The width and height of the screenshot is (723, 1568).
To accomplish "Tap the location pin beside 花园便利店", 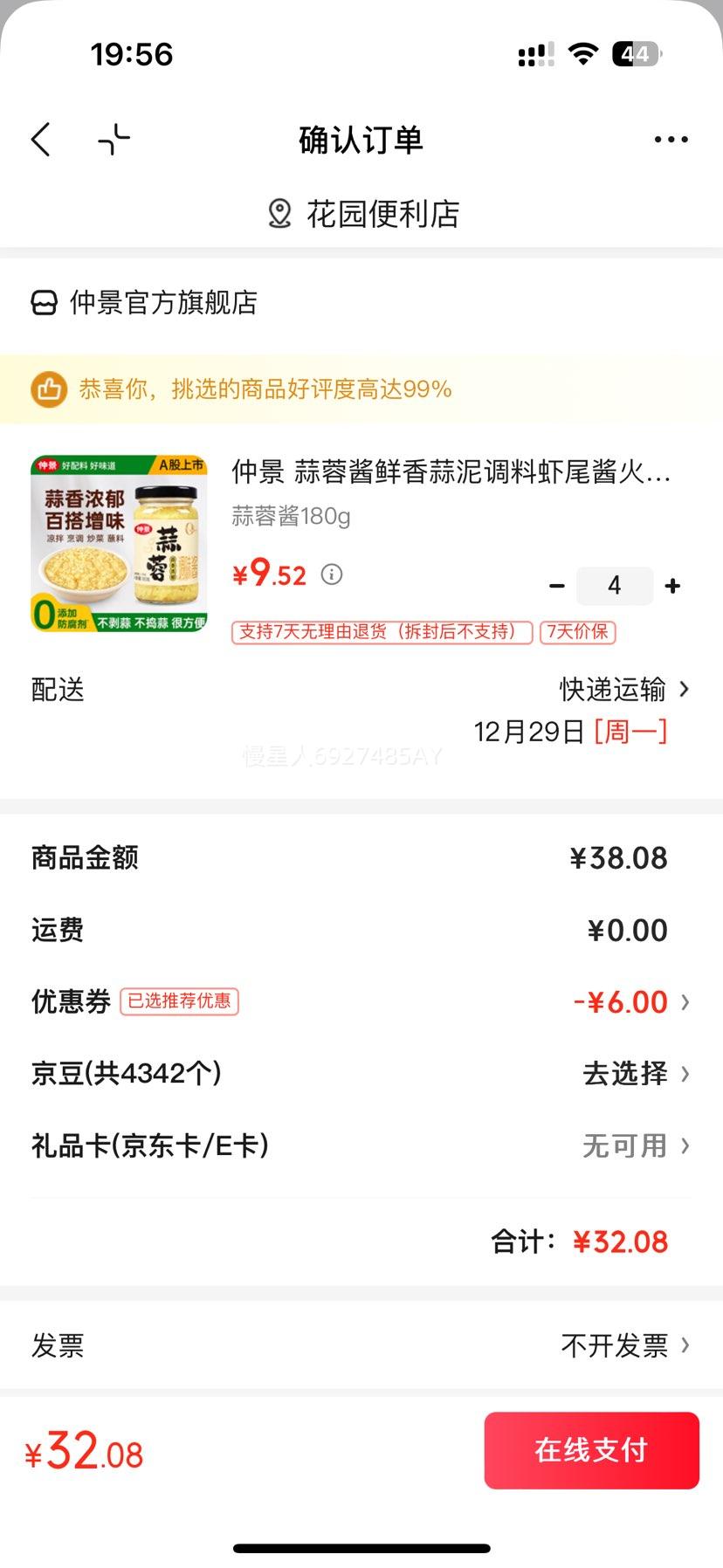I will coord(279,212).
